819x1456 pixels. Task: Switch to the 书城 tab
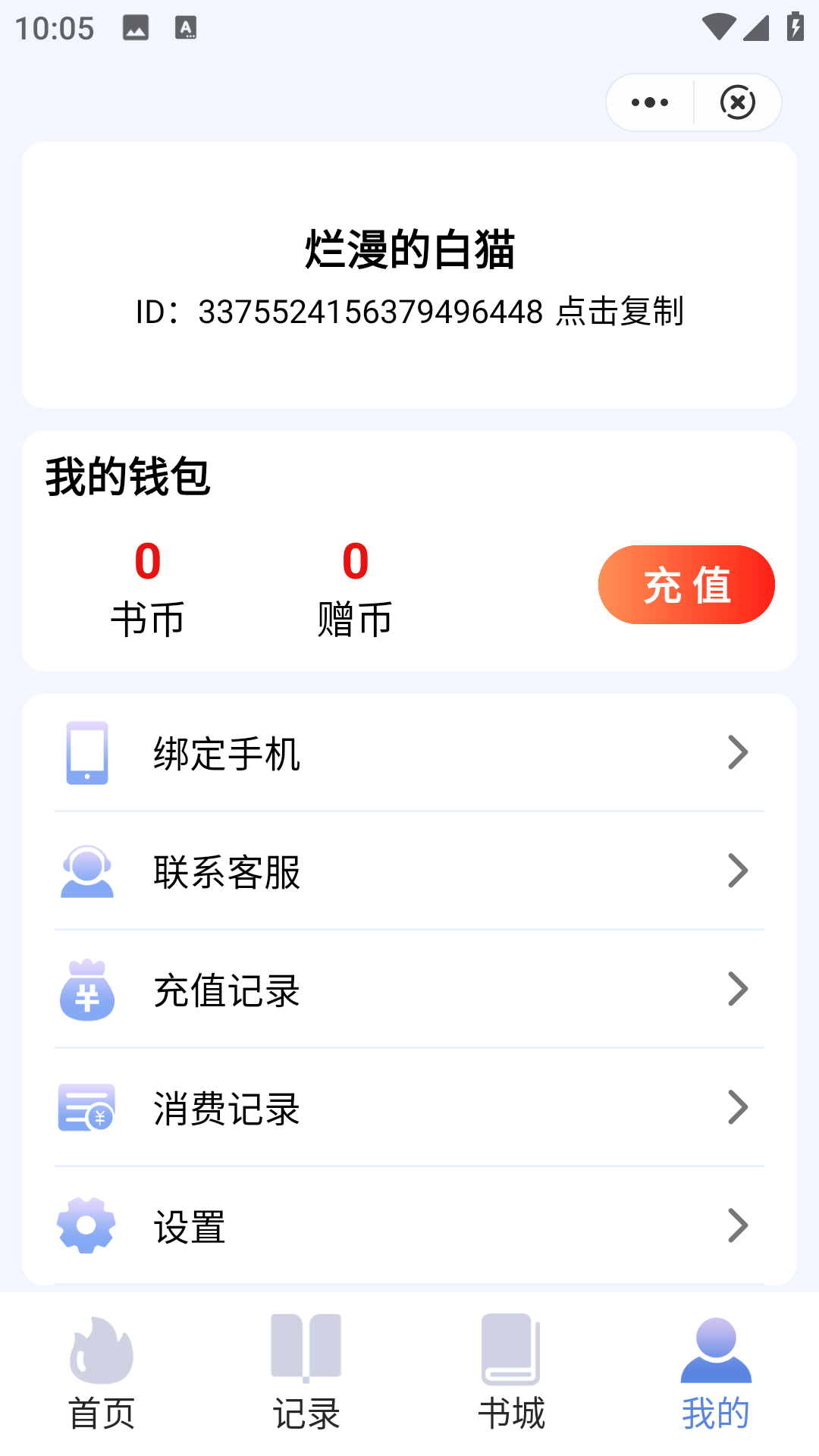(x=510, y=1380)
